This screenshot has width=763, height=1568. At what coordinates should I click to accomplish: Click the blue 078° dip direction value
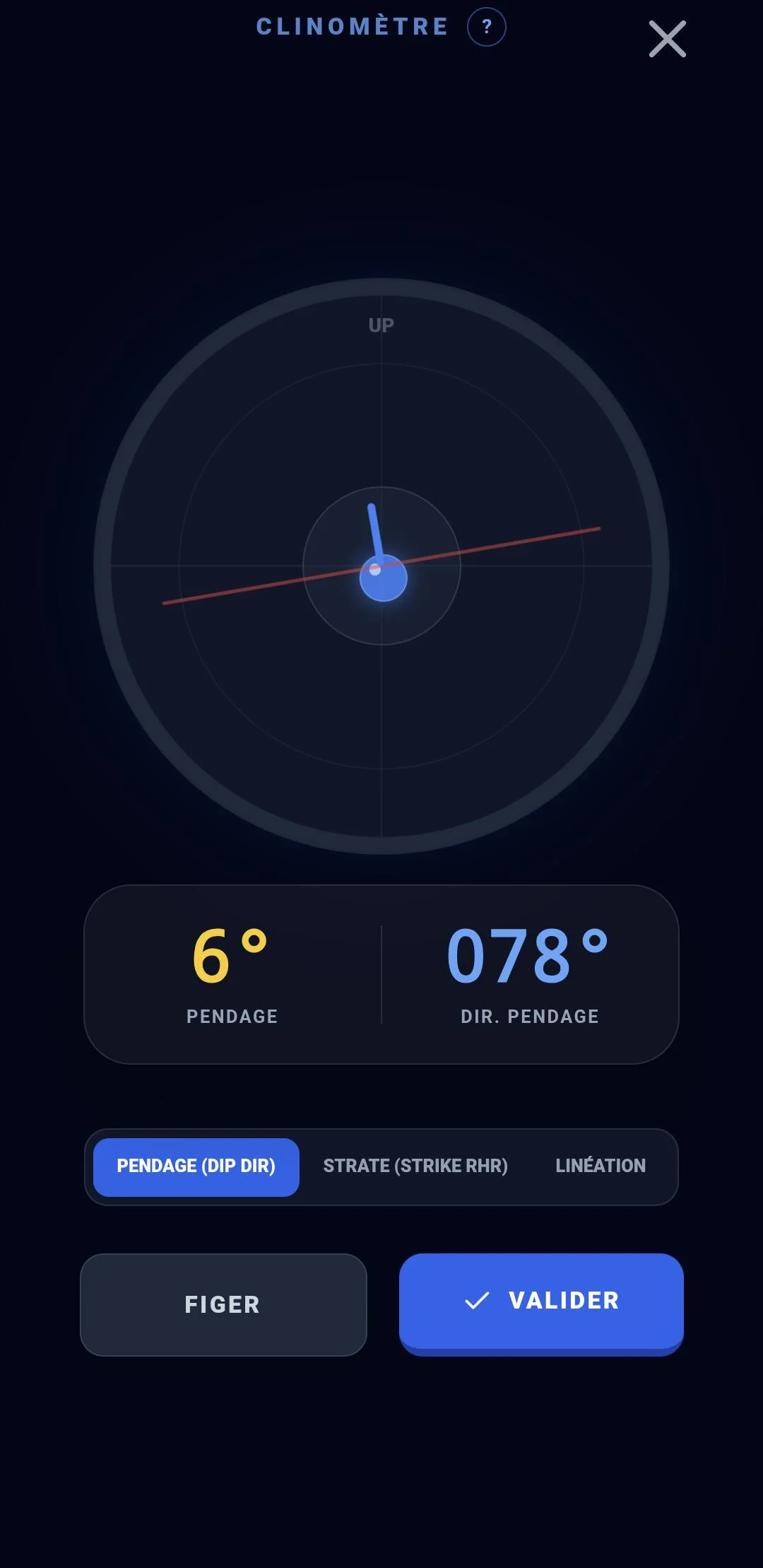click(526, 951)
